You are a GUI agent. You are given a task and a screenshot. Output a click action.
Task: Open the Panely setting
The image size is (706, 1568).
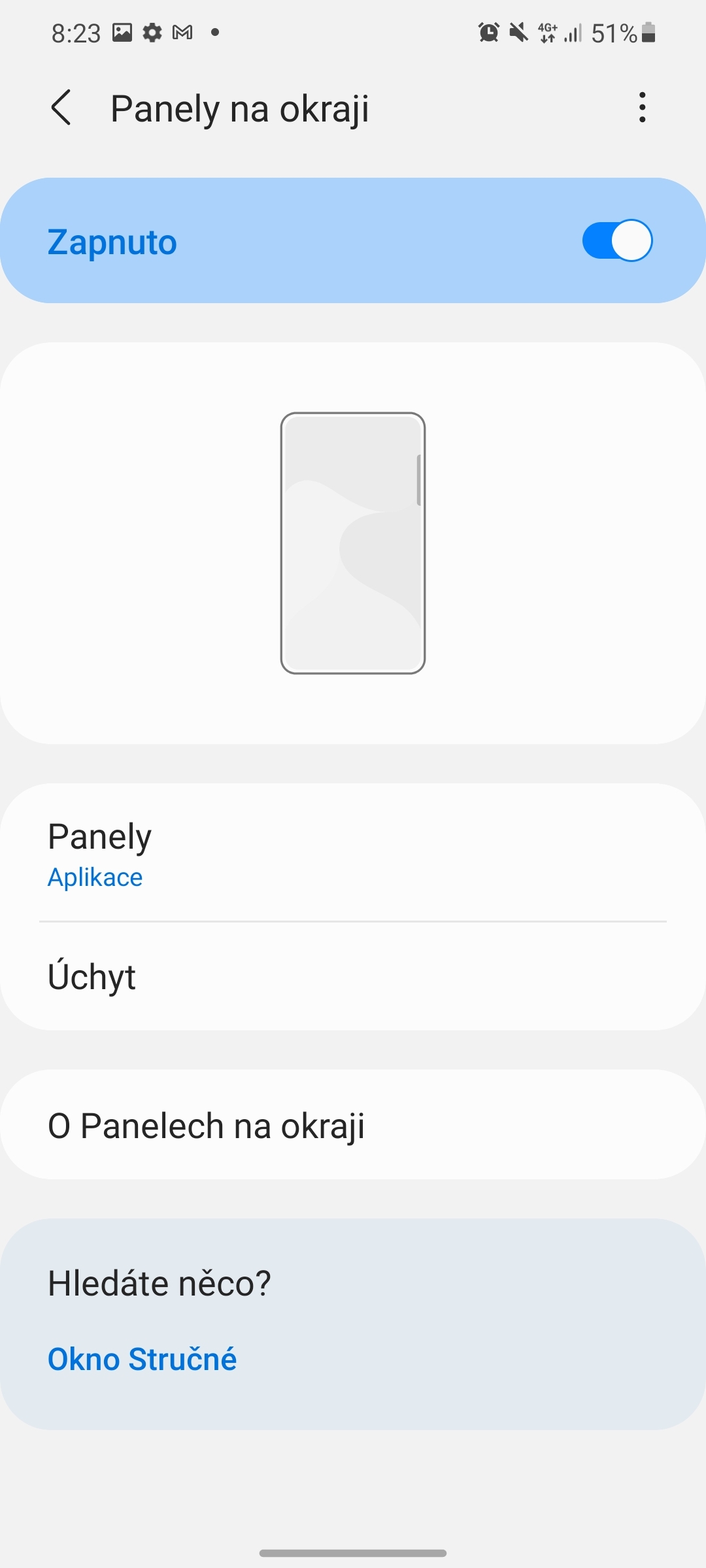click(353, 853)
